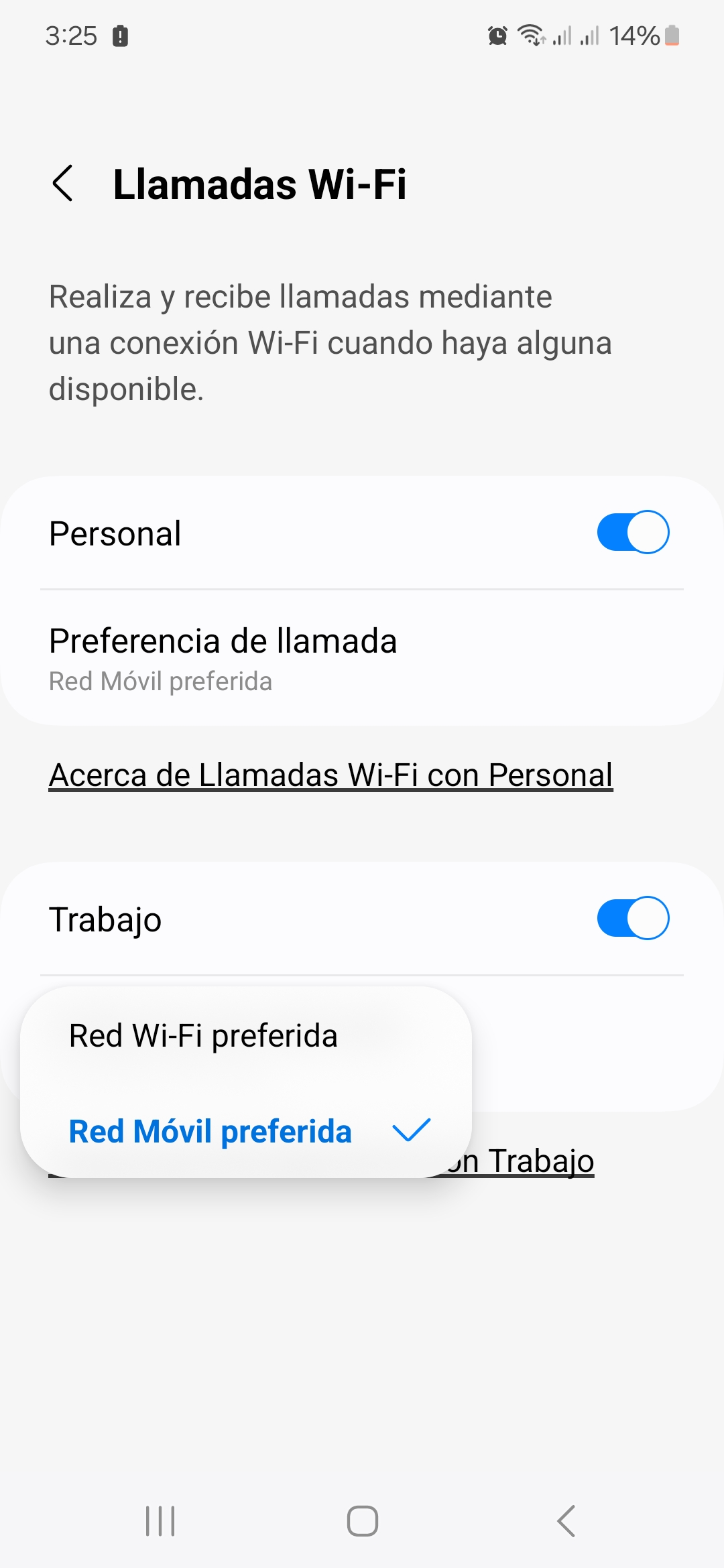Choose Red Móvil preferida option
Image resolution: width=724 pixels, height=1568 pixels.
(x=210, y=1132)
